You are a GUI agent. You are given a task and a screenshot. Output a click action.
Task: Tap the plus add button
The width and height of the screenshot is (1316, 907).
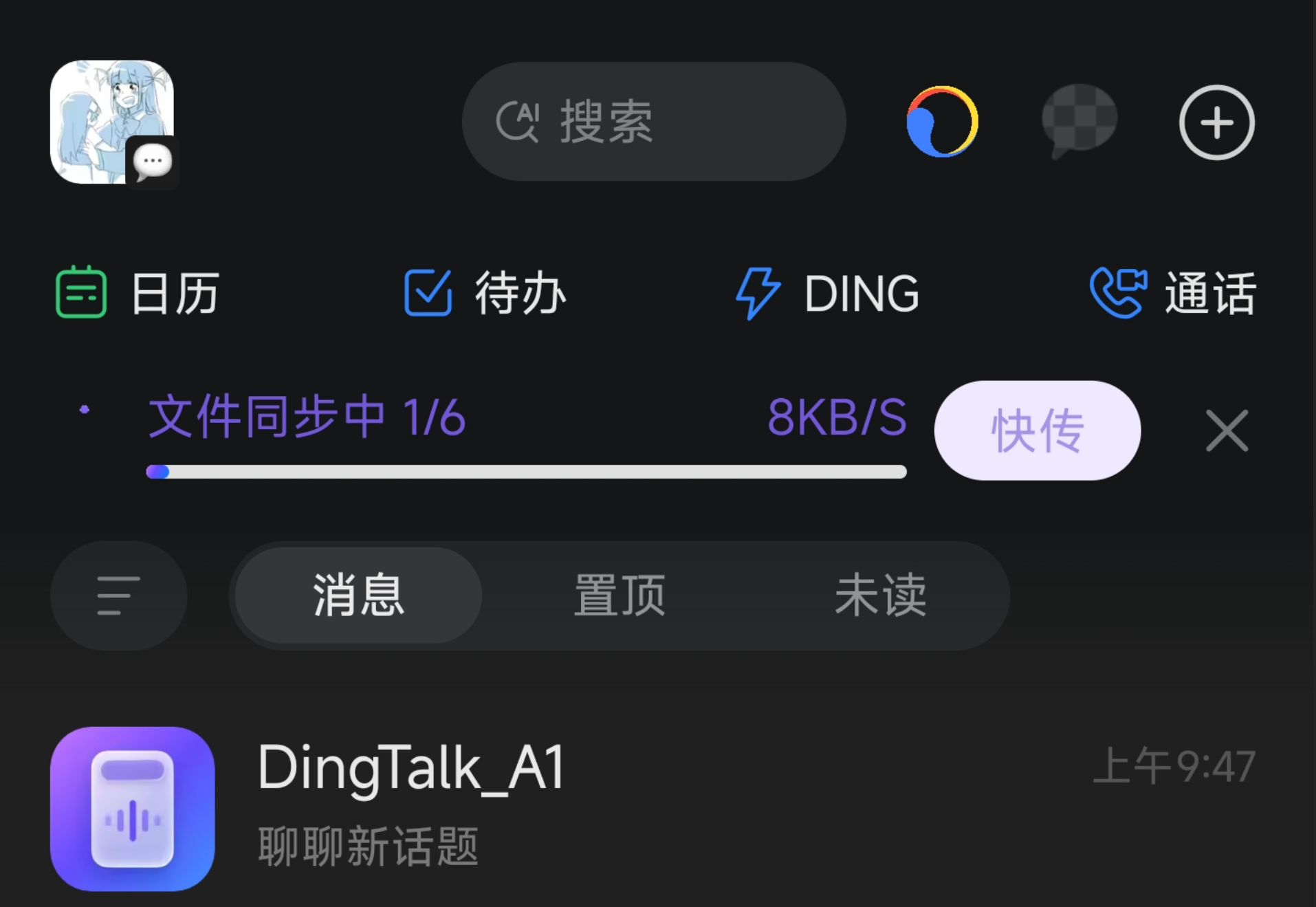coord(1217,122)
